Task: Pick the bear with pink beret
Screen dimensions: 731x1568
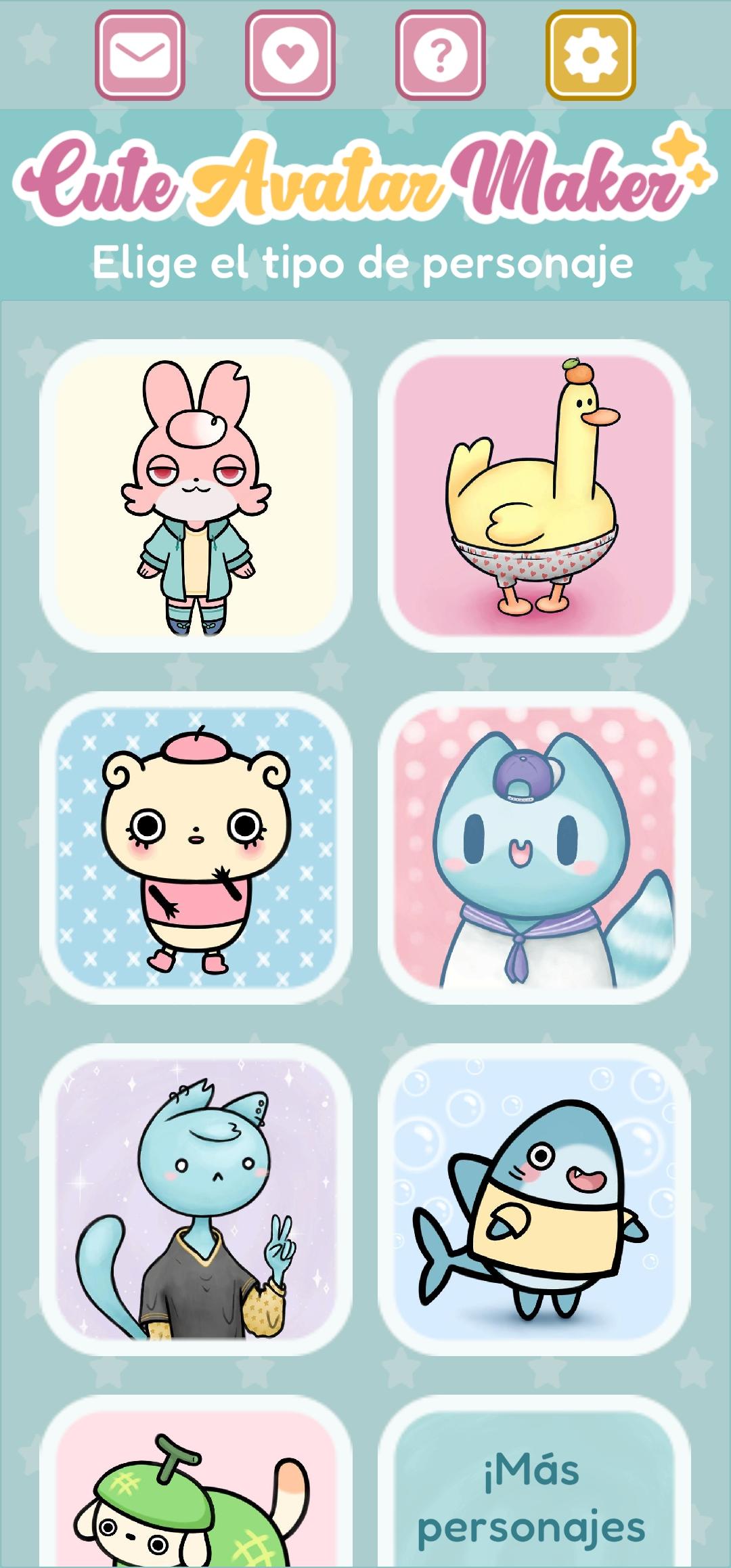Action: tap(196, 848)
